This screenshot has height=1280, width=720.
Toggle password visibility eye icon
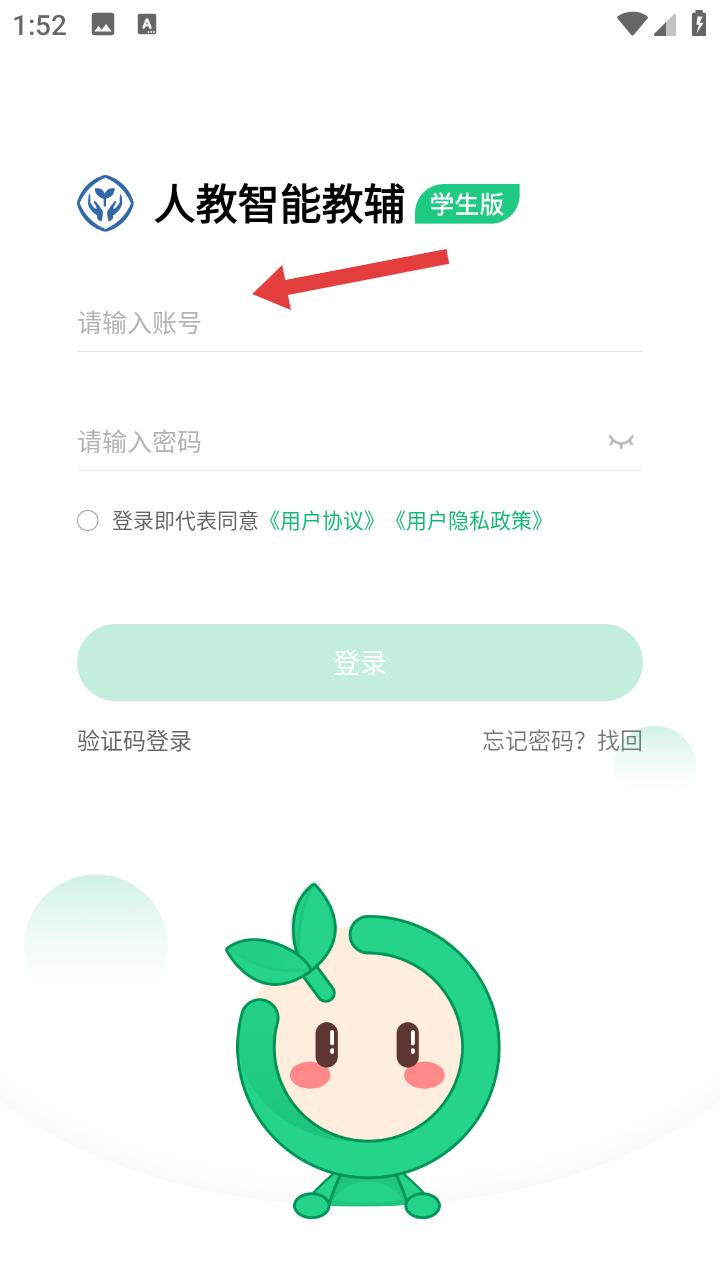pos(621,442)
